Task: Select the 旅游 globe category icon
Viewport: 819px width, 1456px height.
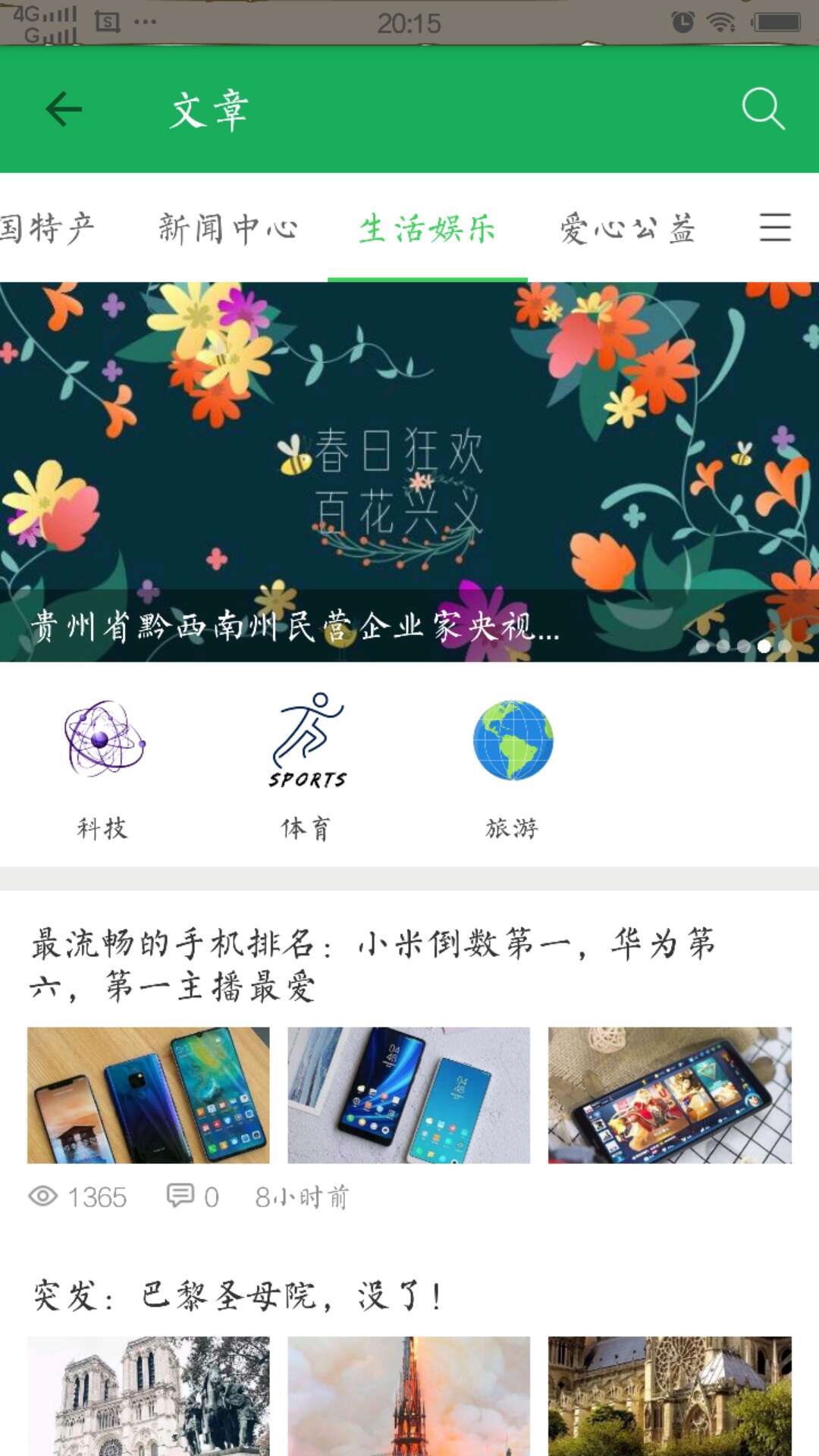Action: [512, 739]
